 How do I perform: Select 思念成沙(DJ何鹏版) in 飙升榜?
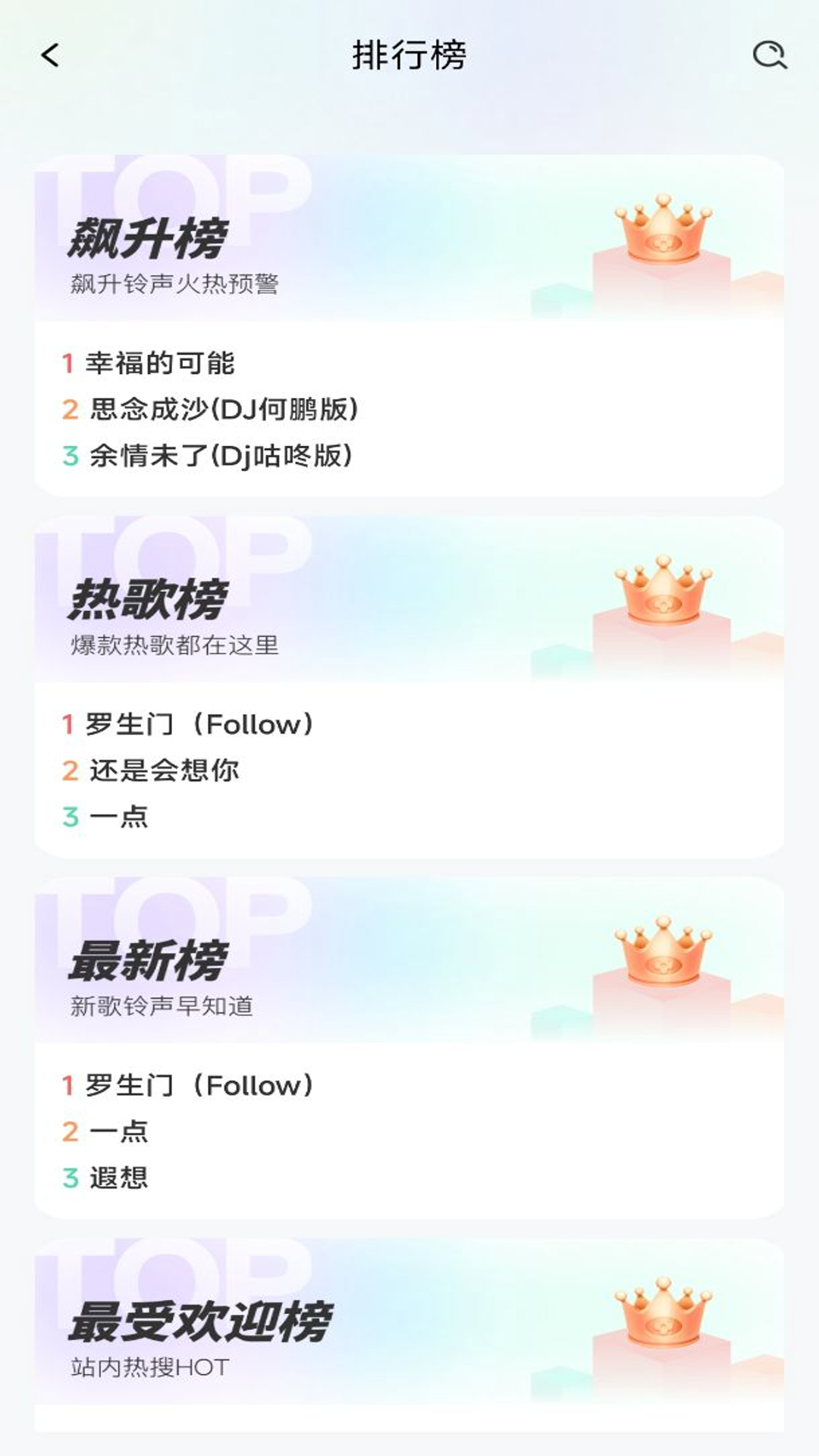tap(224, 409)
